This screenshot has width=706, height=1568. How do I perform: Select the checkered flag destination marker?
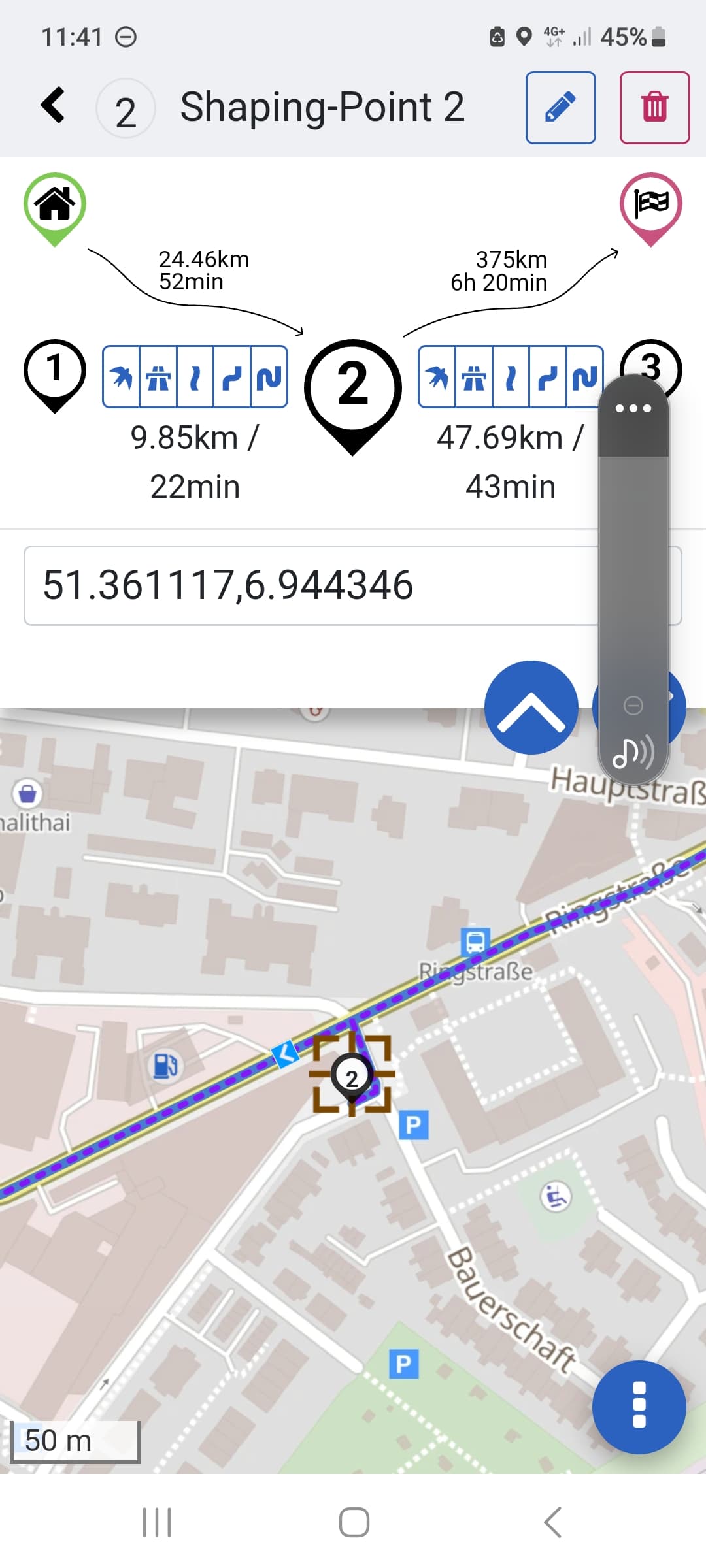(x=650, y=206)
